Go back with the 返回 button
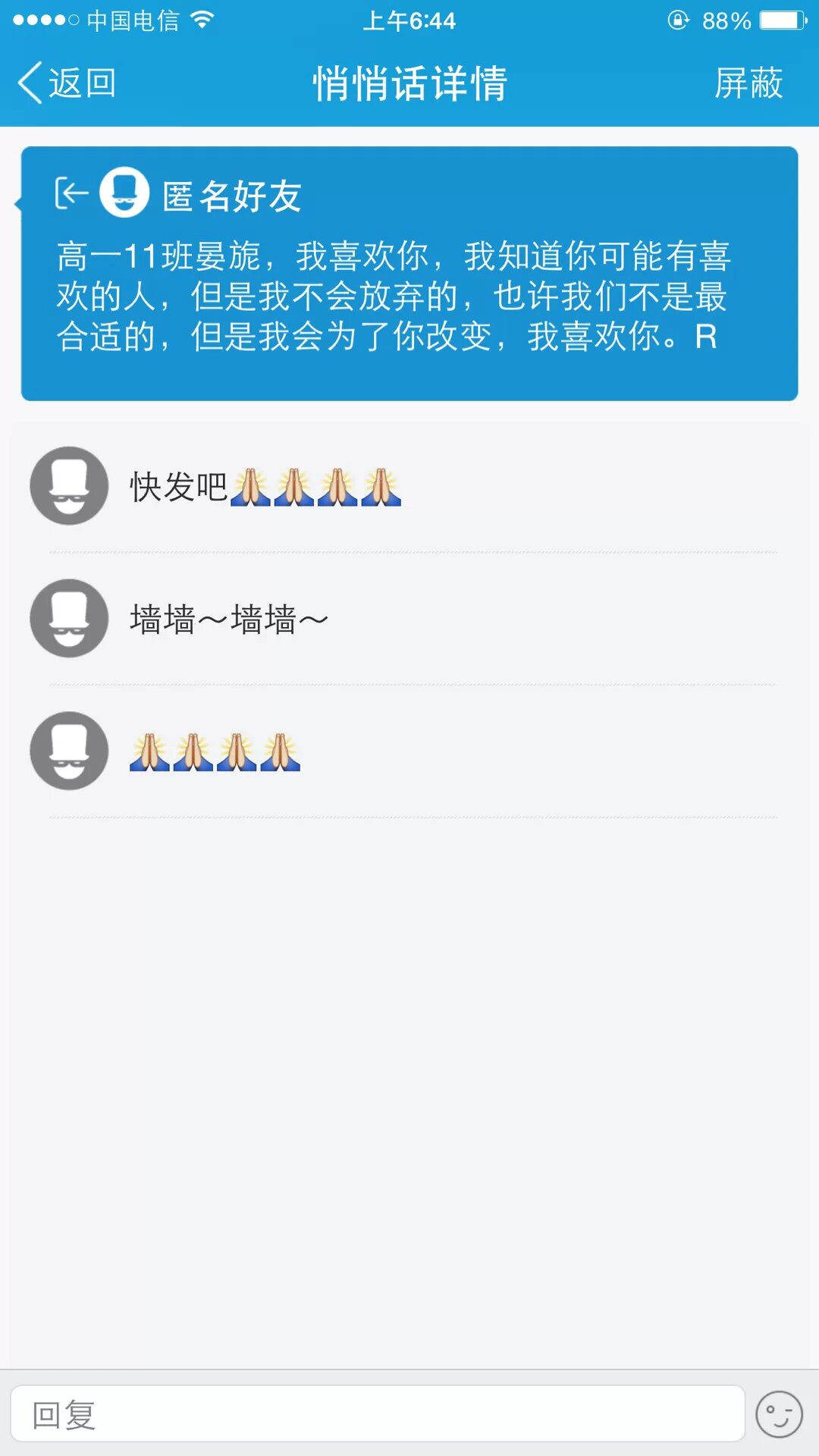Viewport: 819px width, 1456px height. tap(67, 83)
